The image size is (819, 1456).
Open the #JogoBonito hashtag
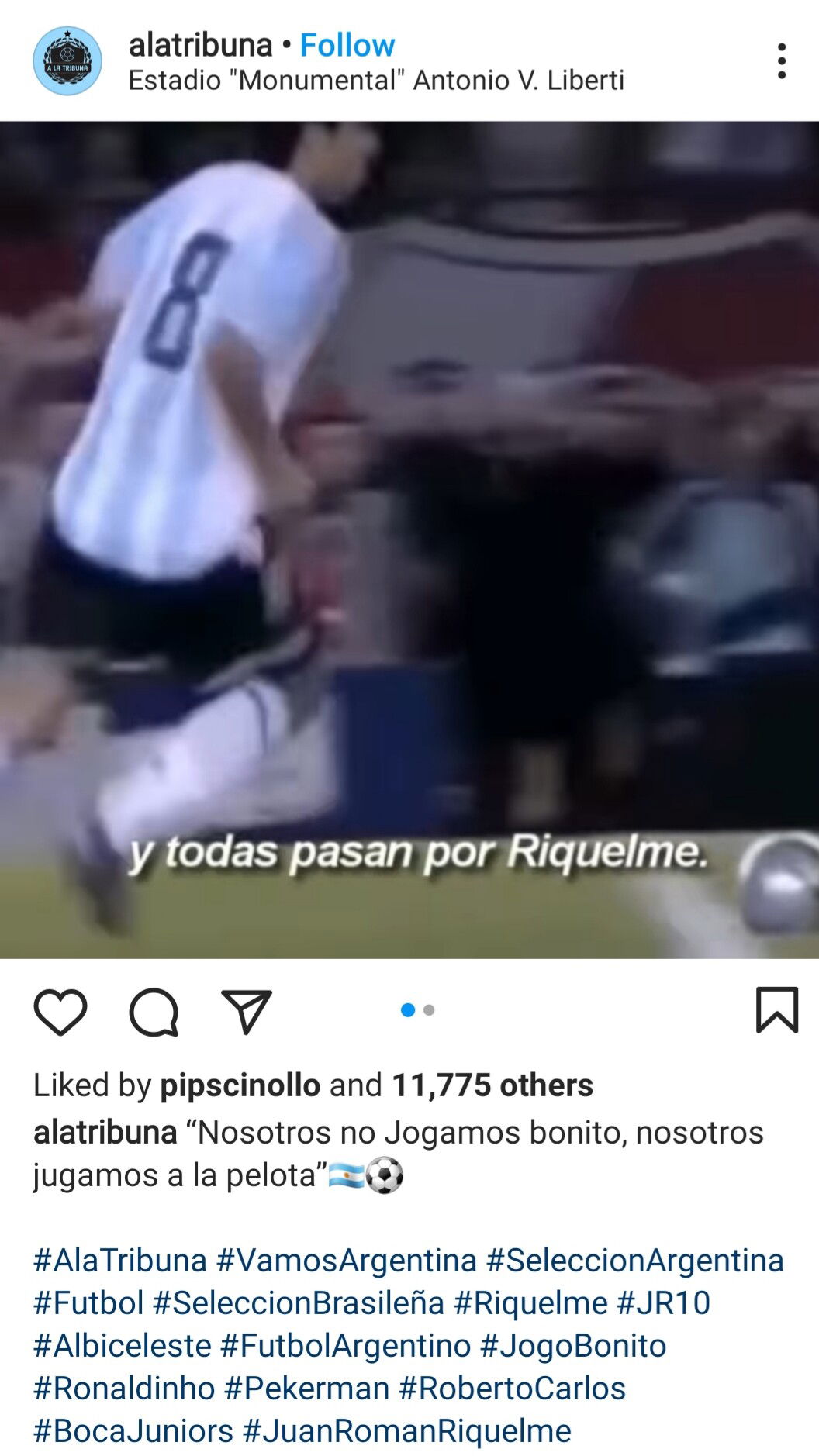573,1346
